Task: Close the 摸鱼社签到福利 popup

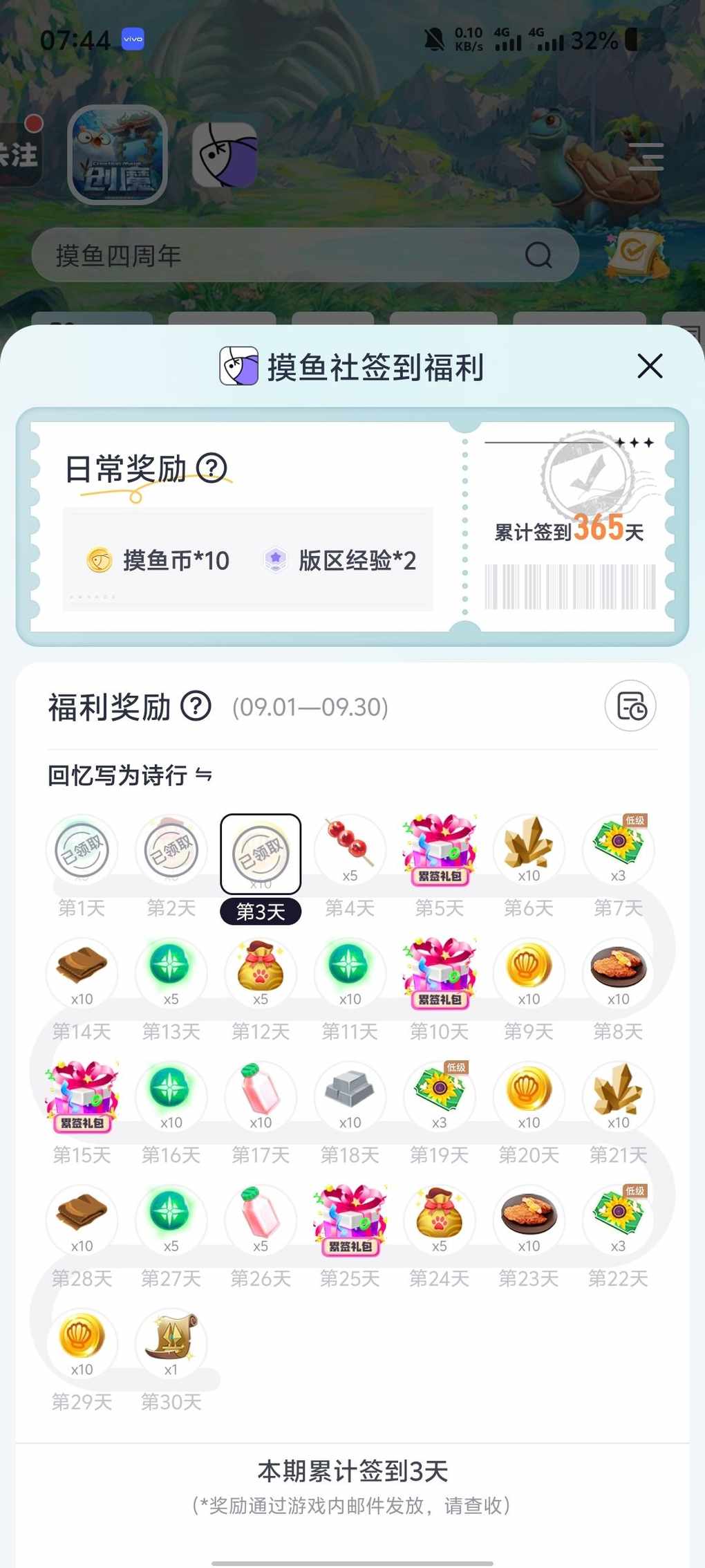Action: [650, 366]
